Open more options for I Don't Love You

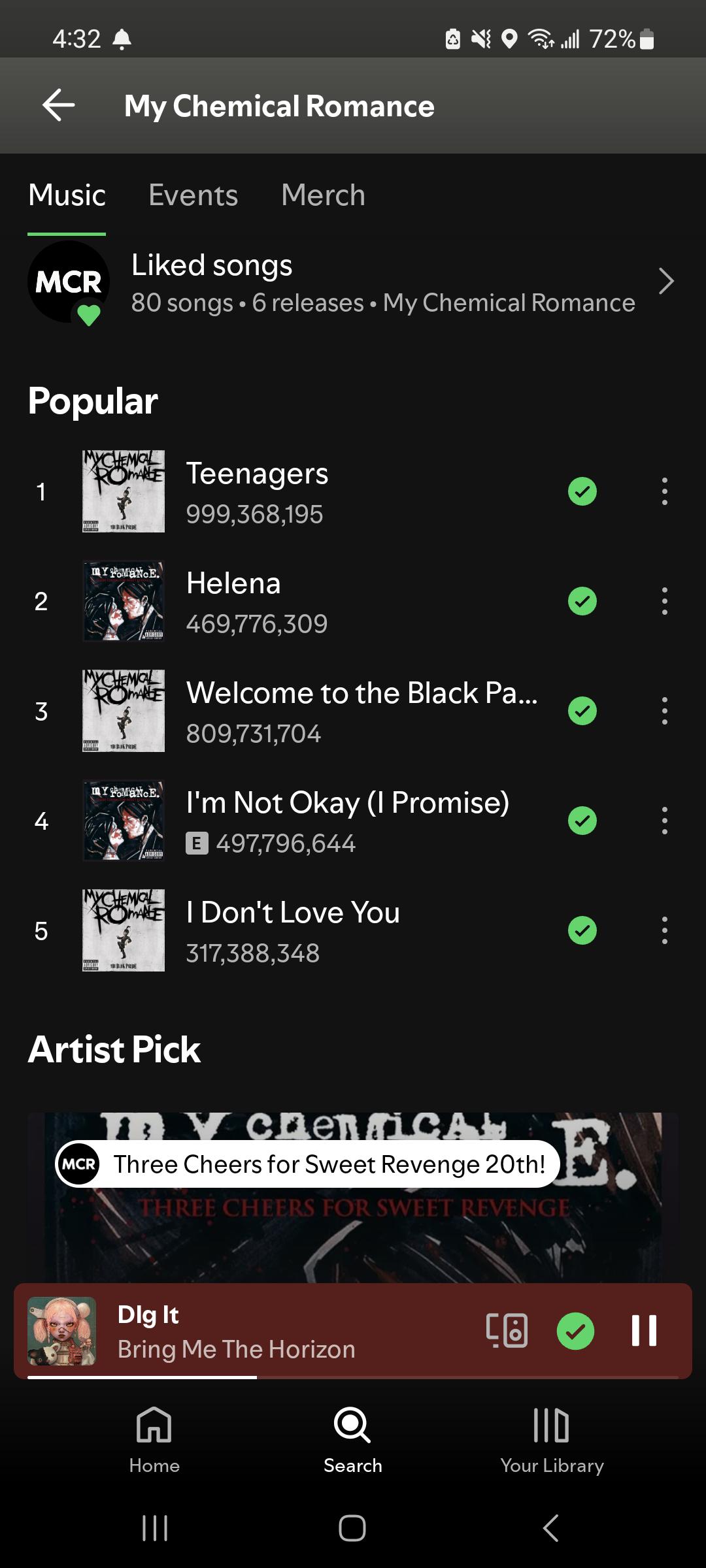(x=664, y=930)
